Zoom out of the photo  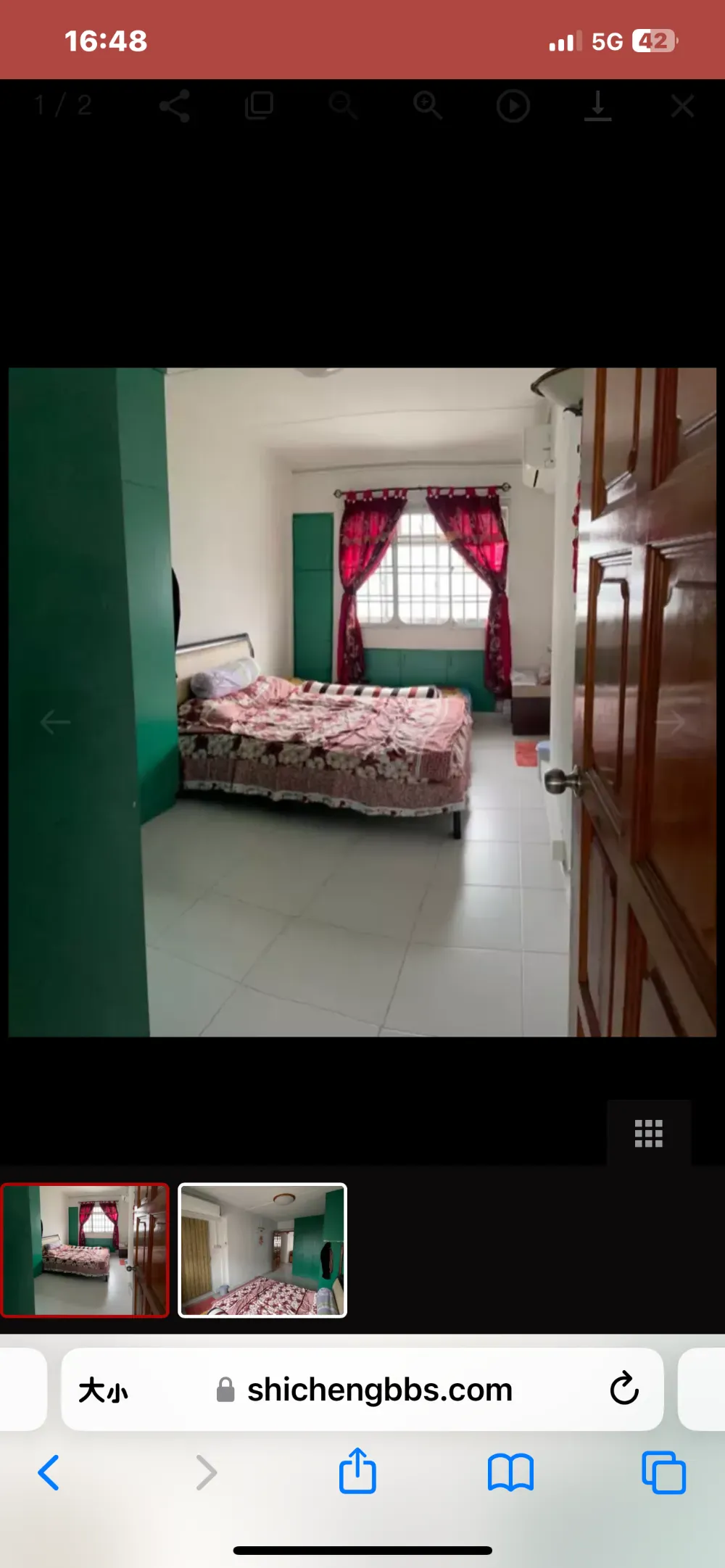click(343, 106)
